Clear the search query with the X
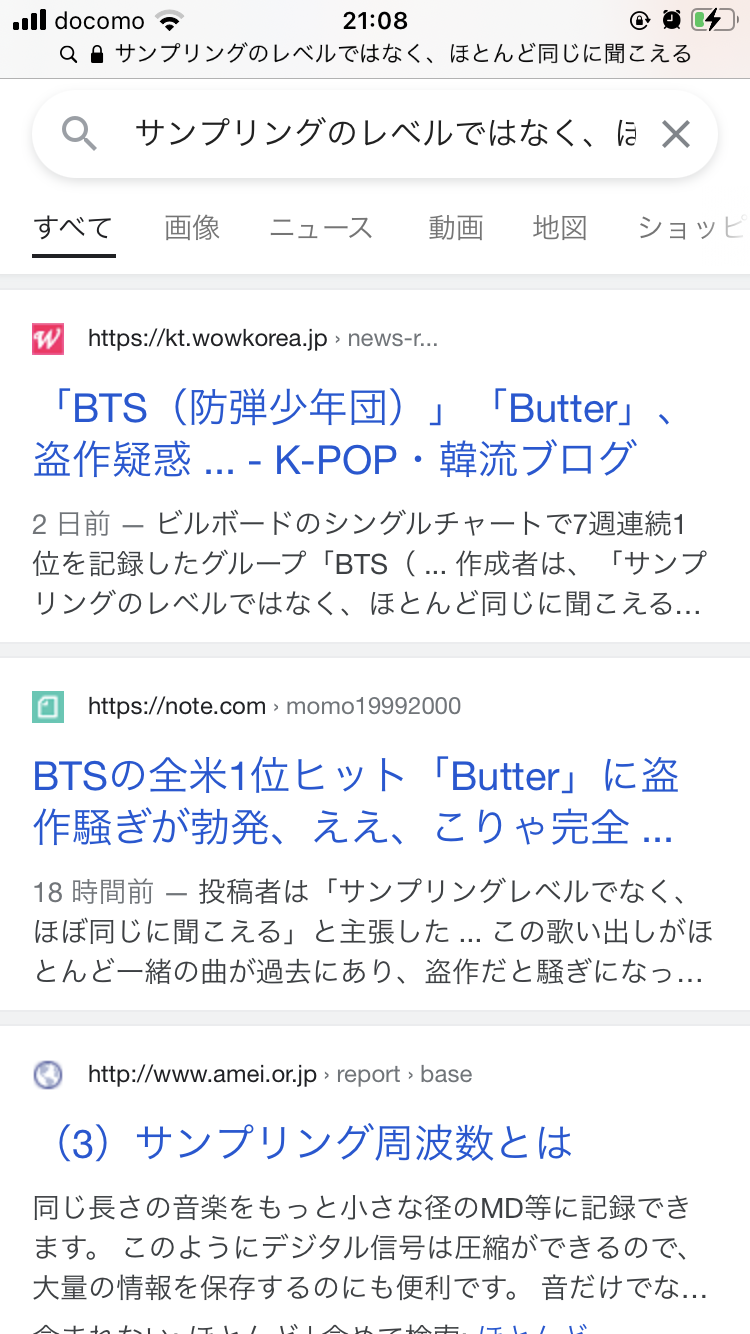The image size is (750, 1334). [x=676, y=134]
